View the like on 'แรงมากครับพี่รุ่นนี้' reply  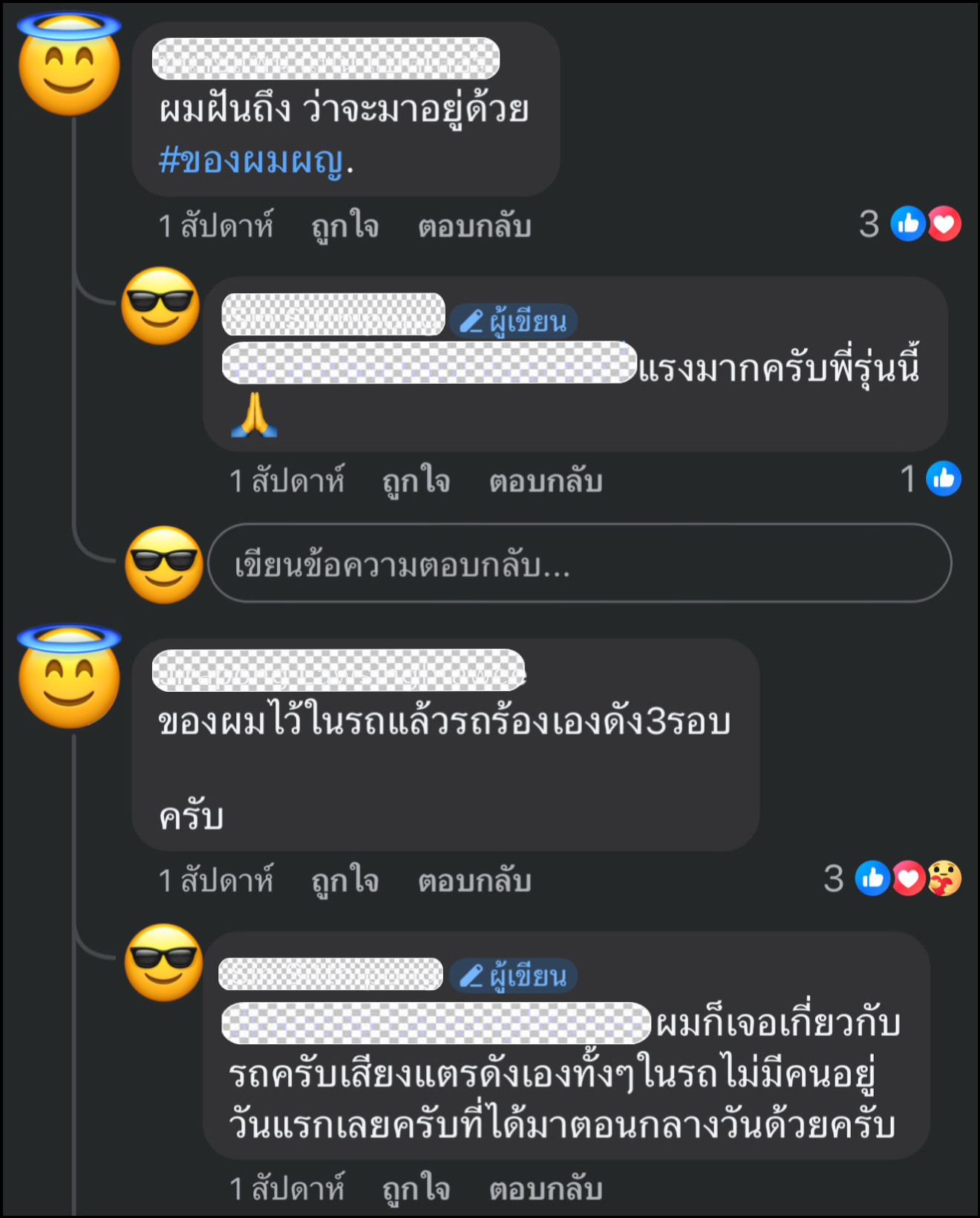[x=932, y=479]
